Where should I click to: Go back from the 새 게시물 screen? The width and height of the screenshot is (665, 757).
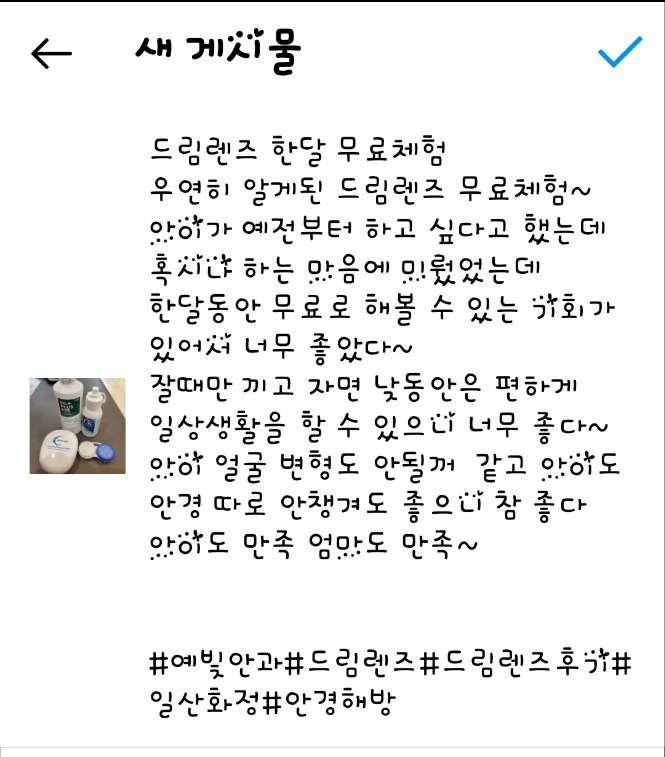[51, 54]
